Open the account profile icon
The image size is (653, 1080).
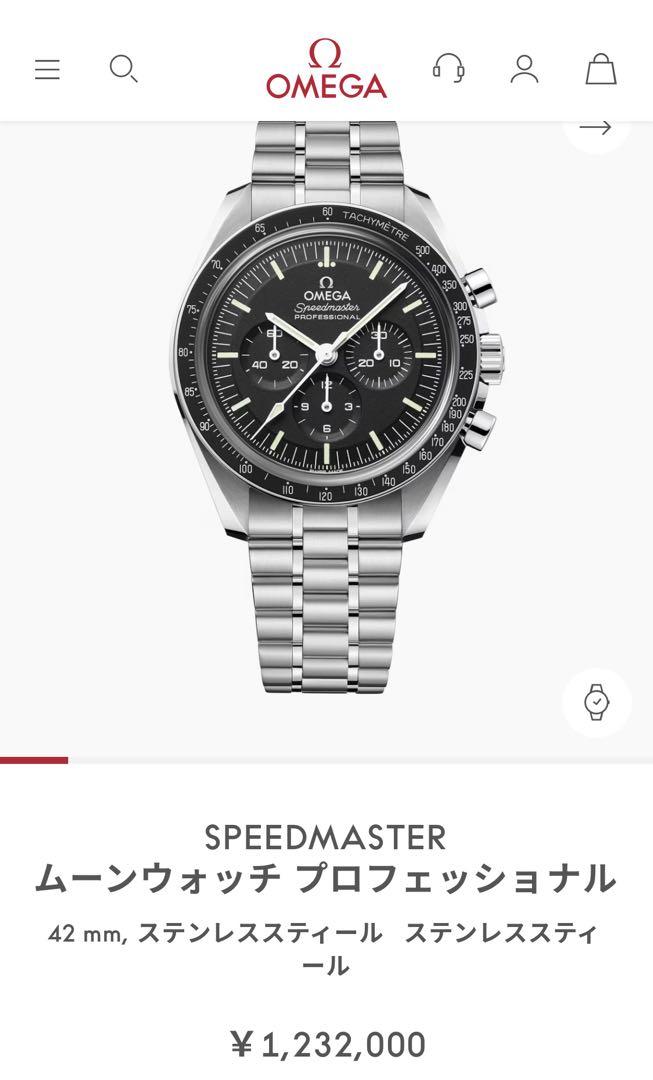(x=524, y=69)
